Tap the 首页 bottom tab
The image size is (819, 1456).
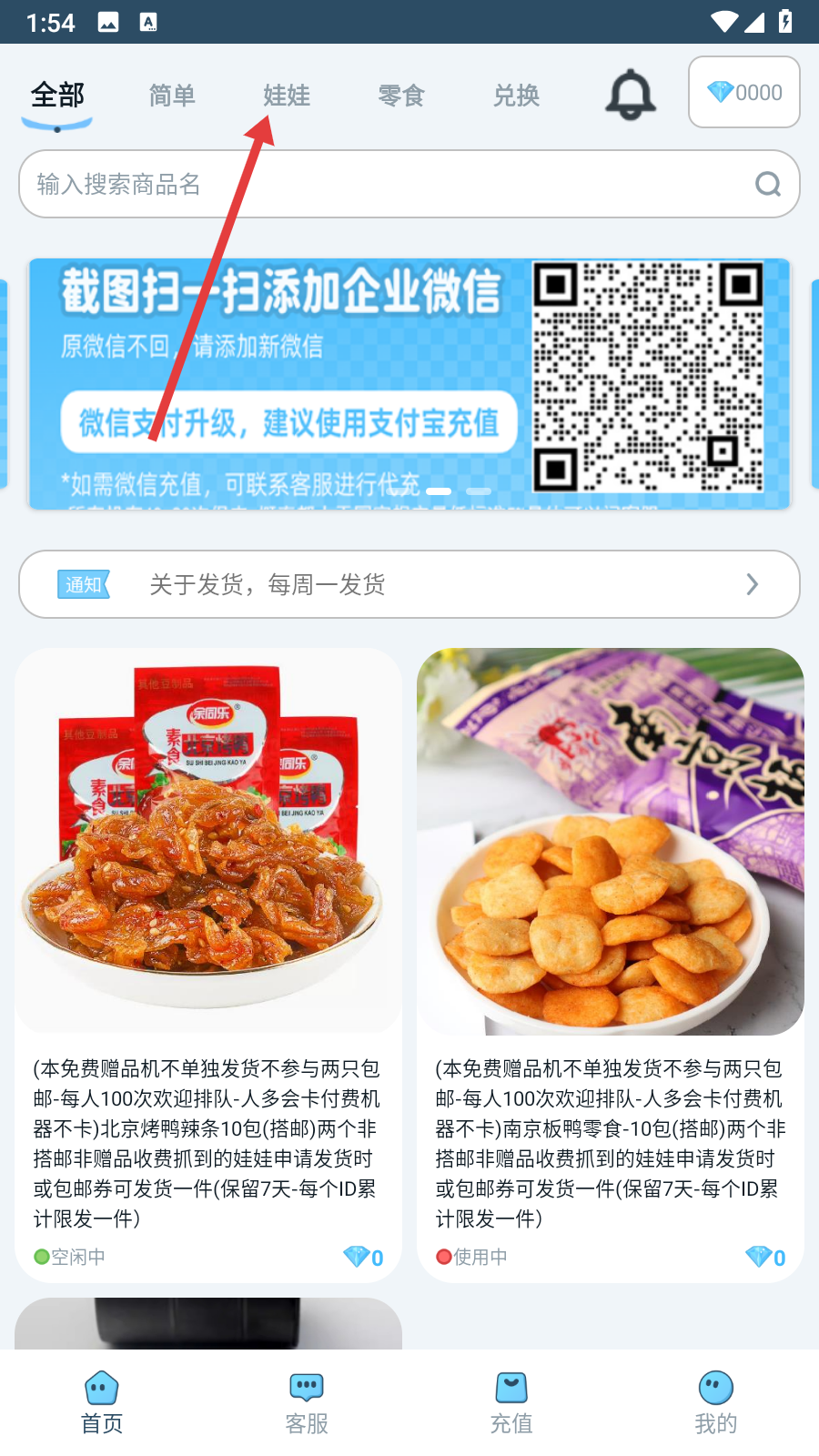pos(102,1403)
